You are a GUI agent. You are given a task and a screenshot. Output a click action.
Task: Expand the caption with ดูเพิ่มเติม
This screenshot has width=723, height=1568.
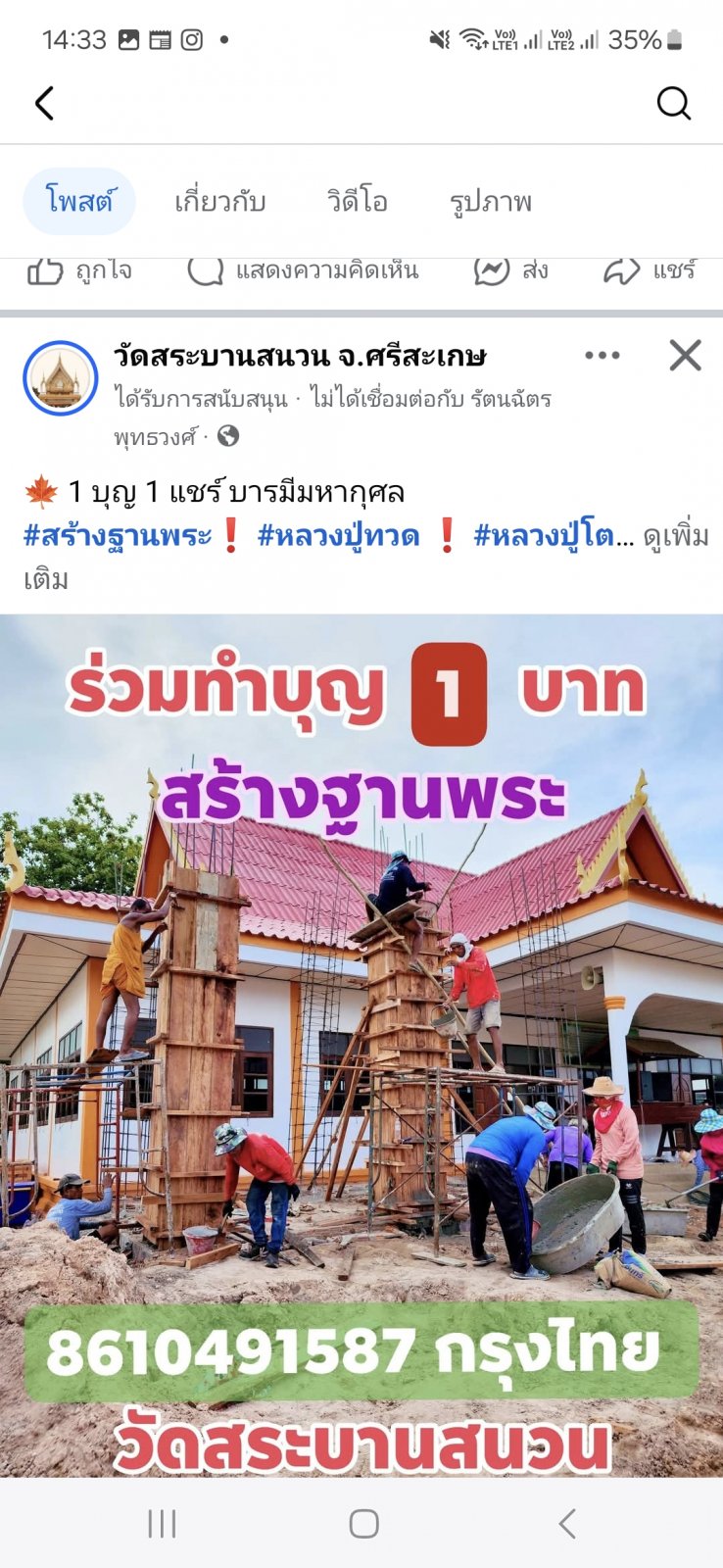point(365,558)
